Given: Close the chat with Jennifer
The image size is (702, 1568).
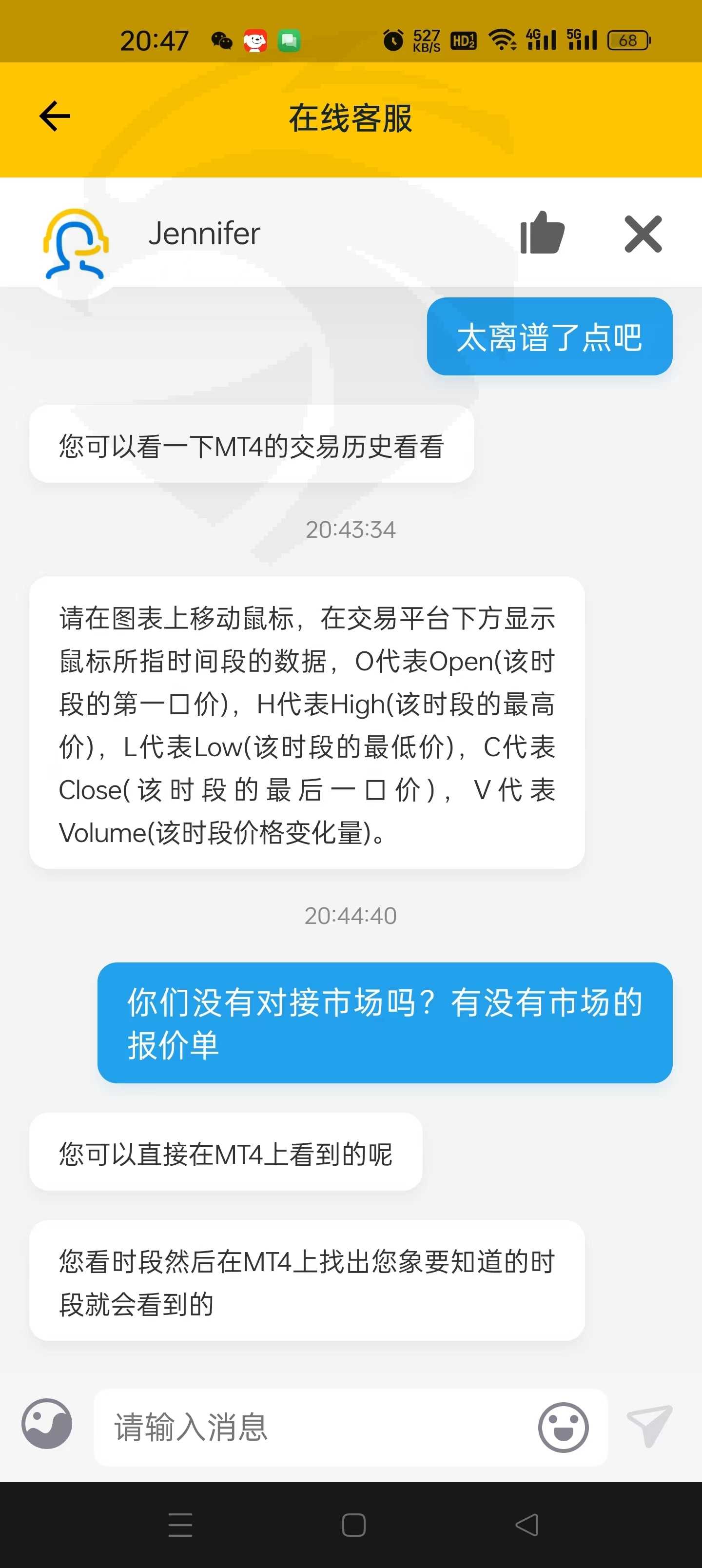Looking at the screenshot, I should point(643,234).
